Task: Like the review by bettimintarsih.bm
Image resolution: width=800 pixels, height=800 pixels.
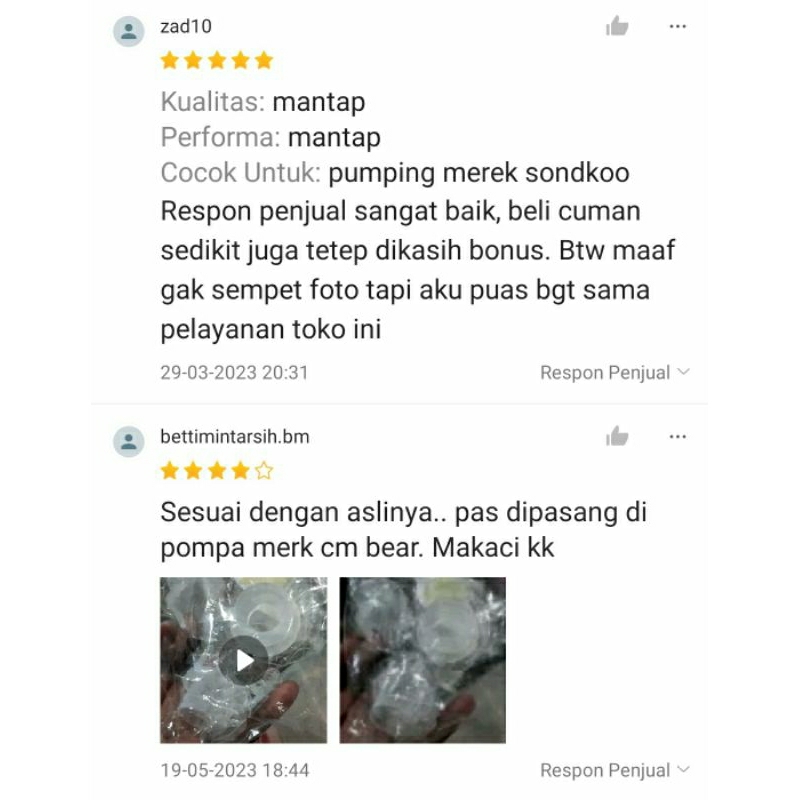Action: [x=617, y=437]
